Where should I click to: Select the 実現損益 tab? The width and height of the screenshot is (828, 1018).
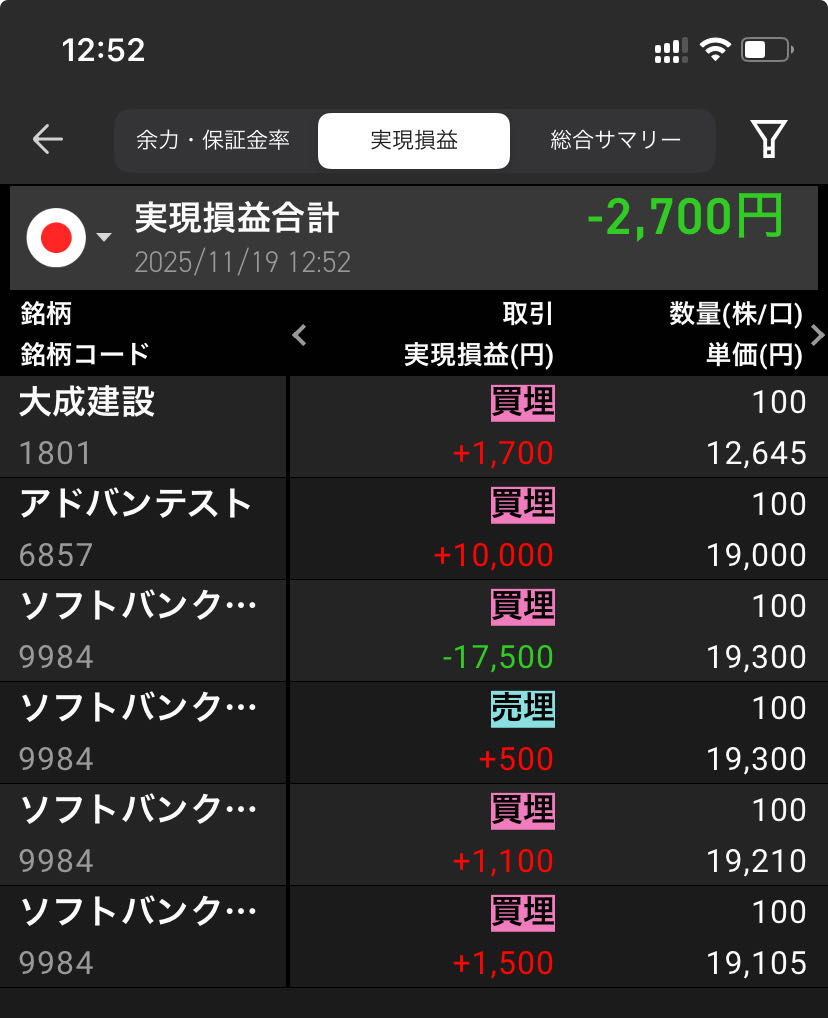coord(413,140)
